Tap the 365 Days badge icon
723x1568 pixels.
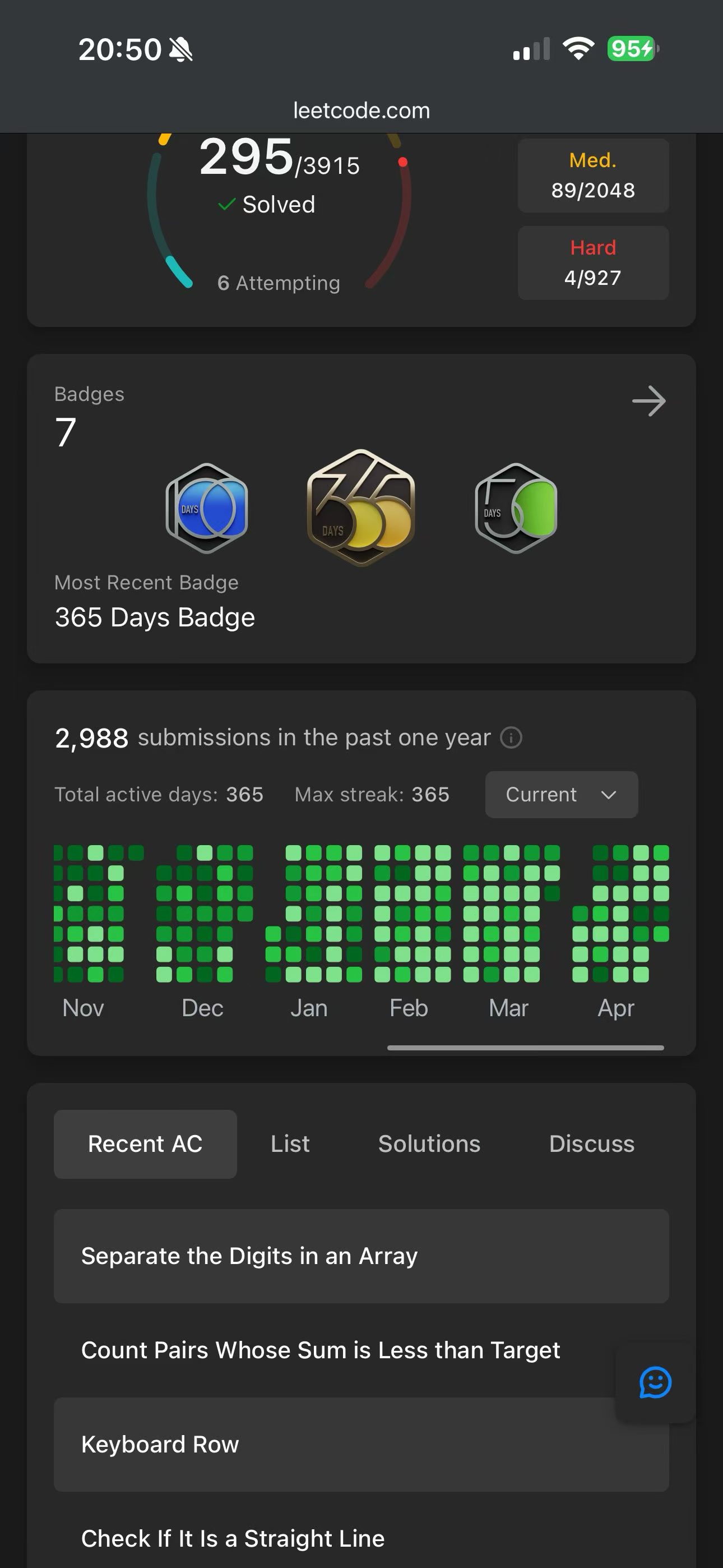(x=361, y=508)
